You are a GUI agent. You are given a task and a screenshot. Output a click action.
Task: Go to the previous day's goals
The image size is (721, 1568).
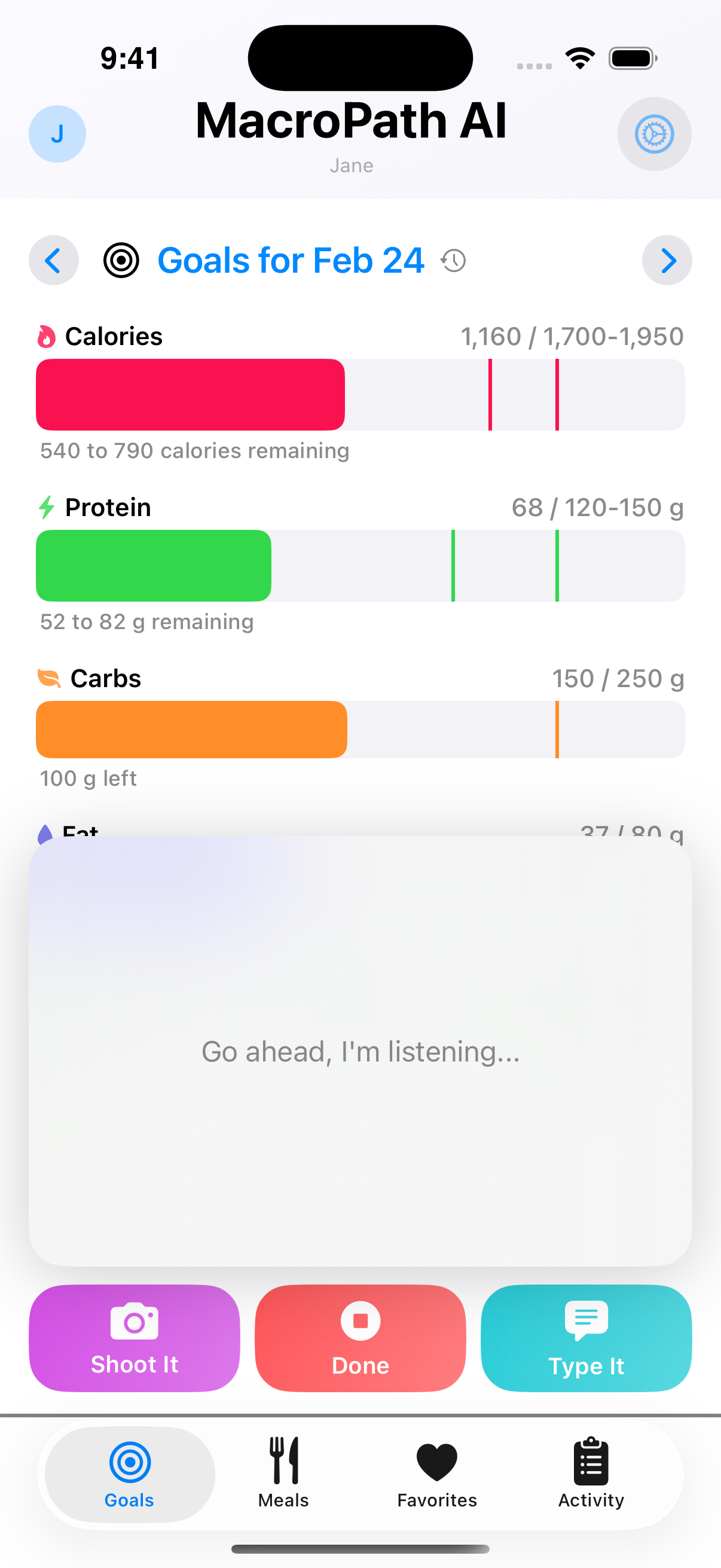54,261
